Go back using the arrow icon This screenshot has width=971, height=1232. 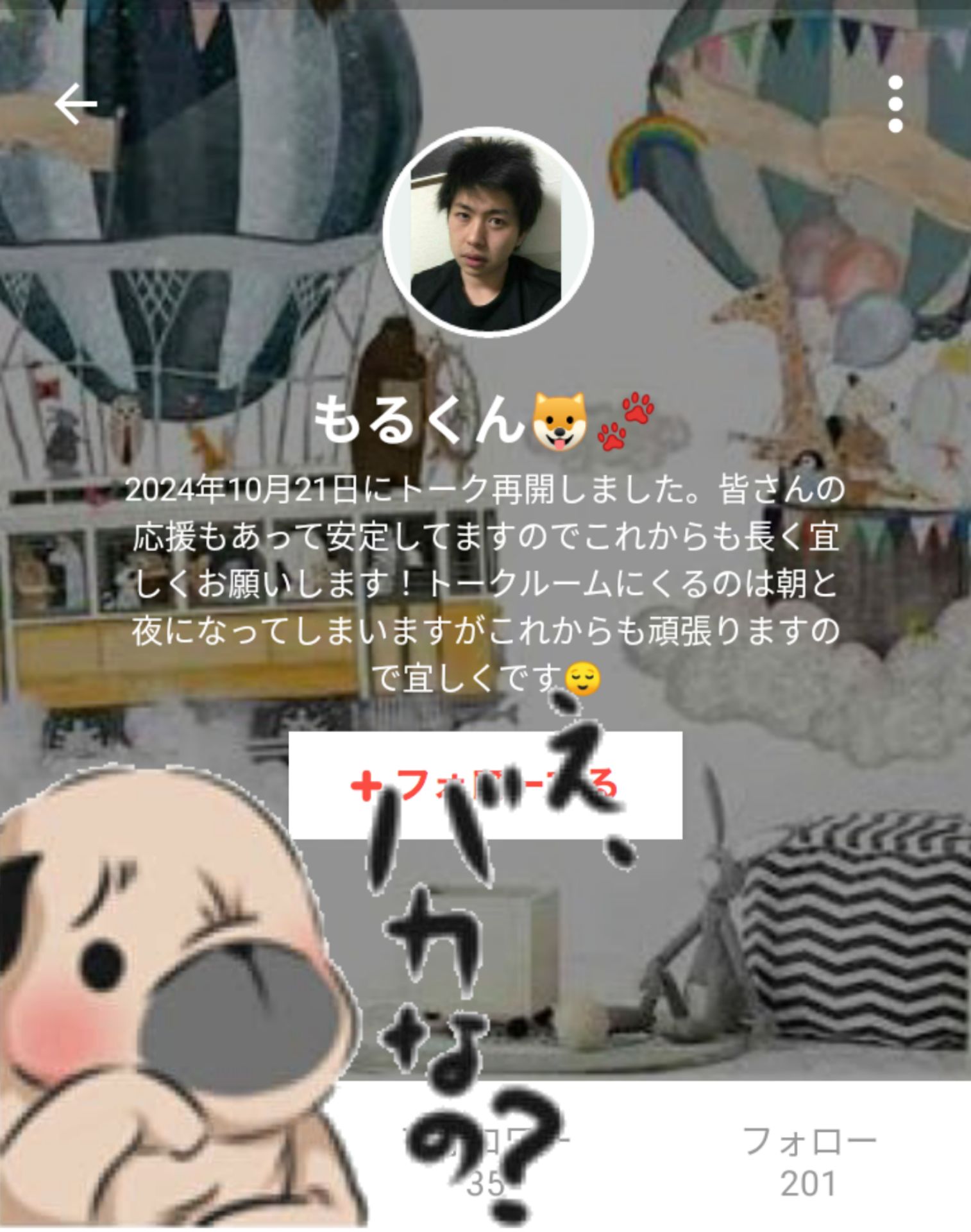coord(76,104)
